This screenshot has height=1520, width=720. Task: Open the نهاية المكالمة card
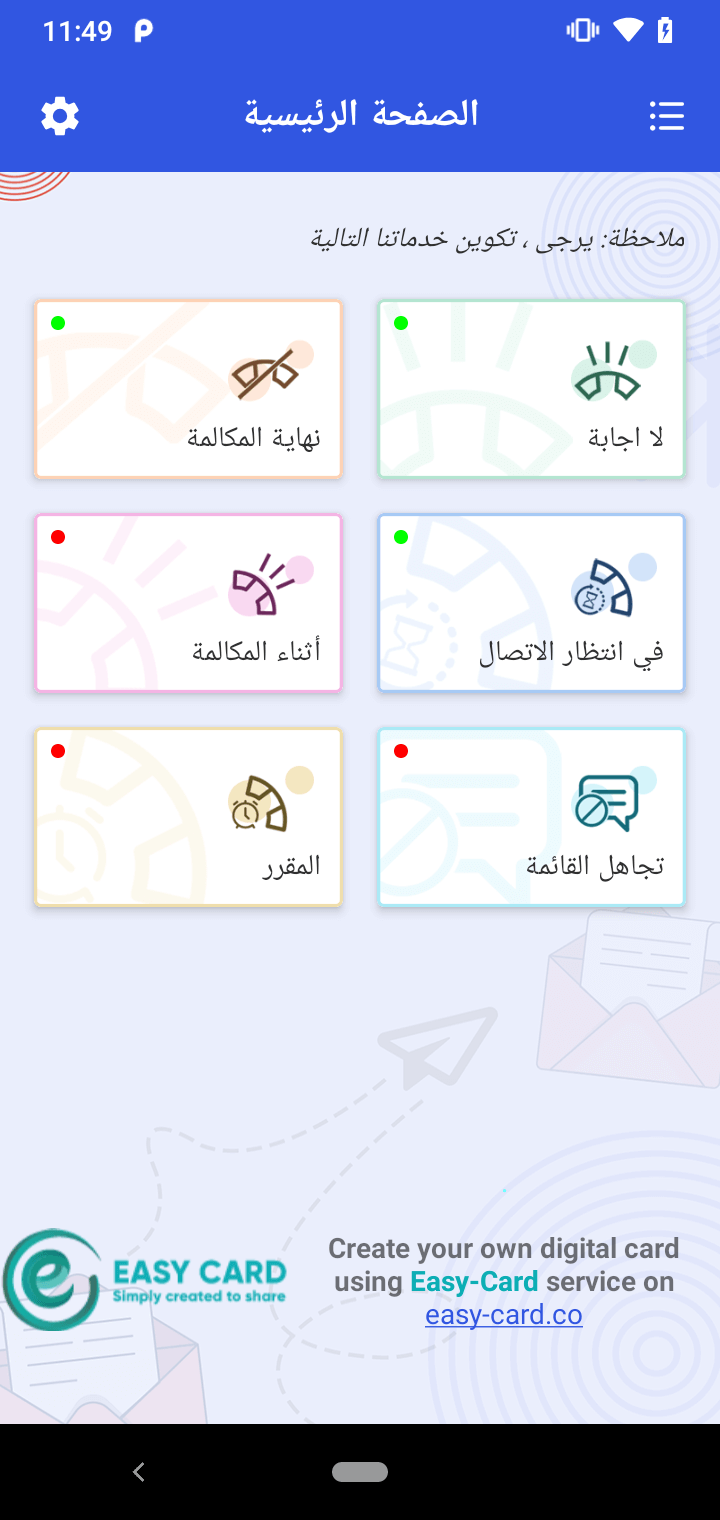pyautogui.click(x=188, y=389)
